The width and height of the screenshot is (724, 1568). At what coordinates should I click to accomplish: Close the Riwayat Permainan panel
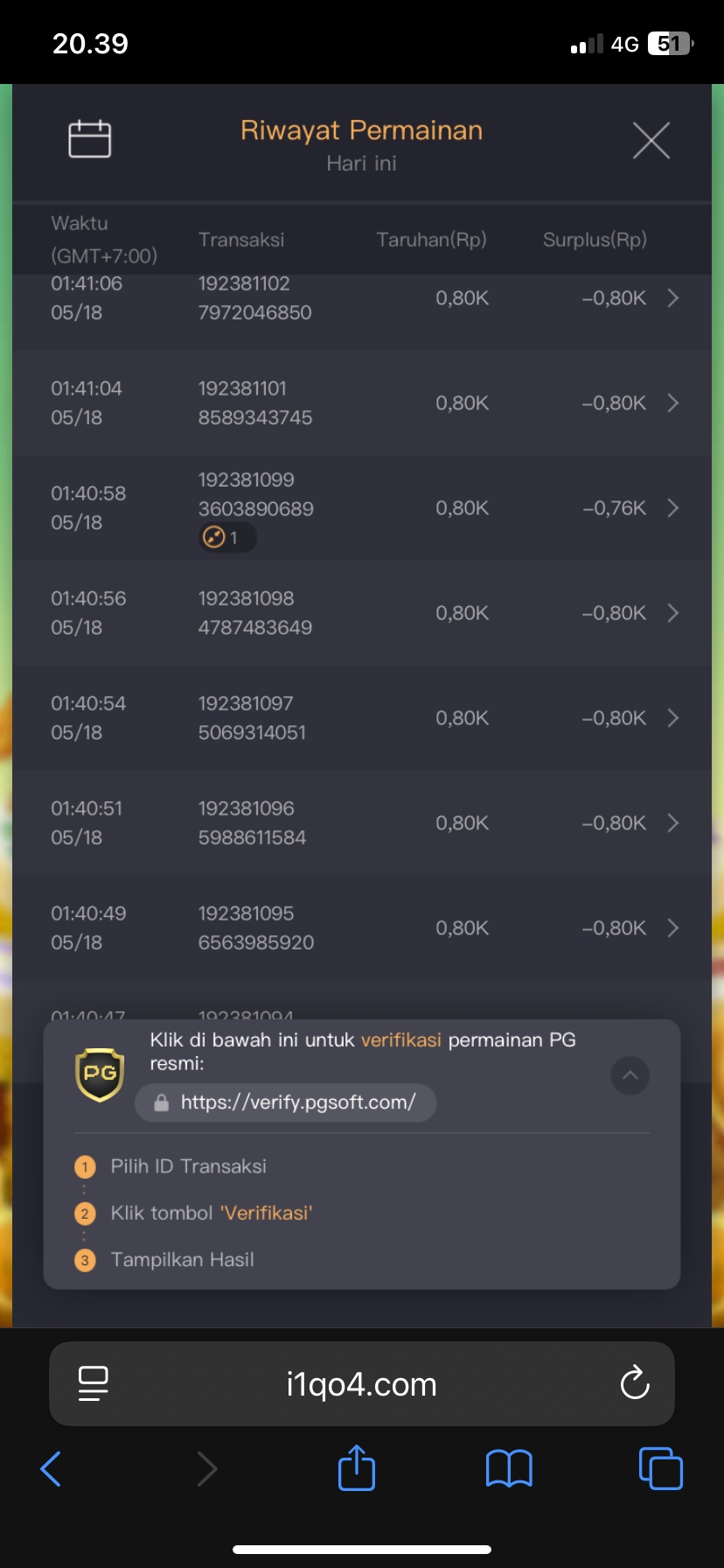click(651, 140)
